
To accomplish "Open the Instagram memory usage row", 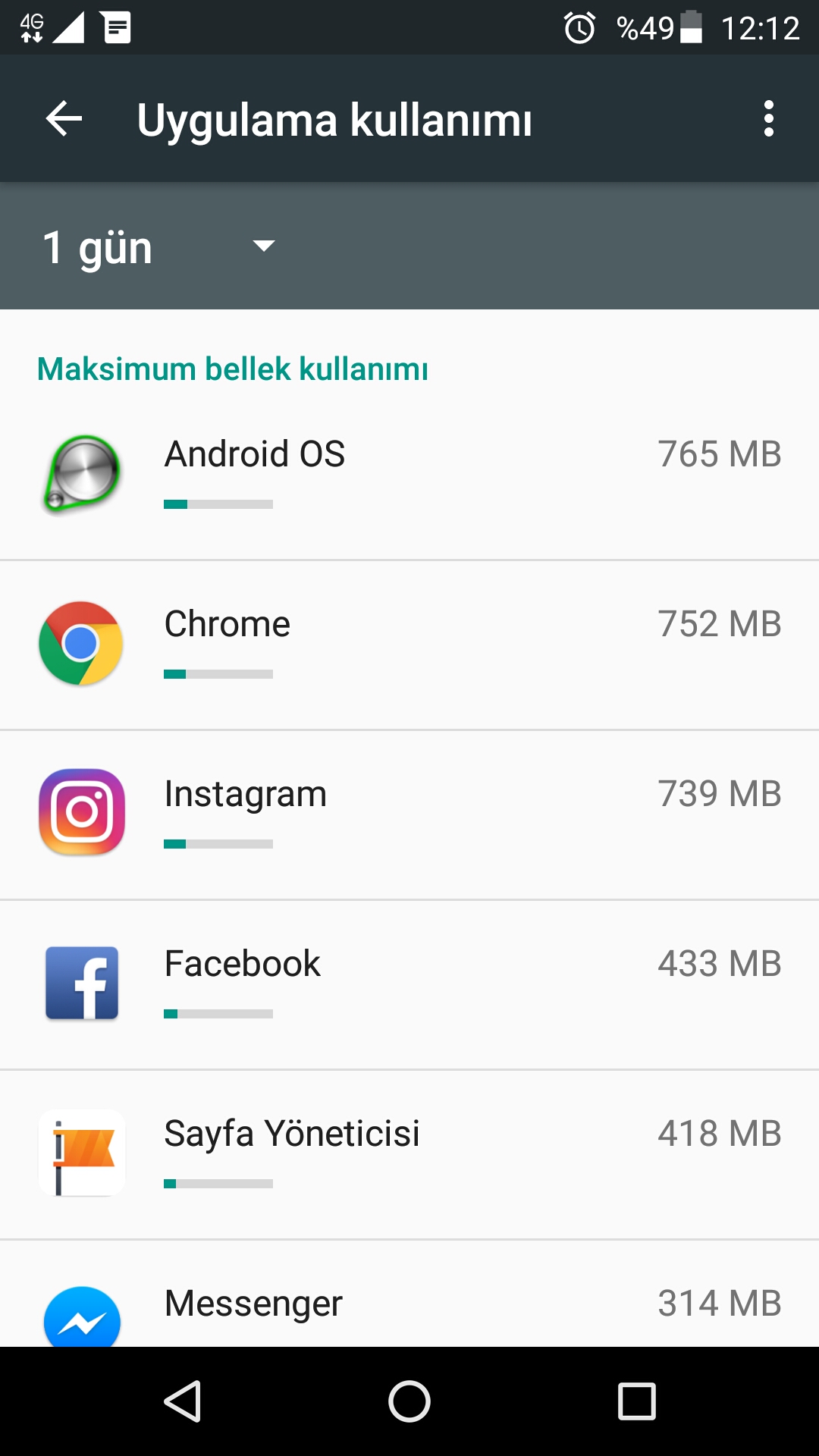I will (x=409, y=815).
